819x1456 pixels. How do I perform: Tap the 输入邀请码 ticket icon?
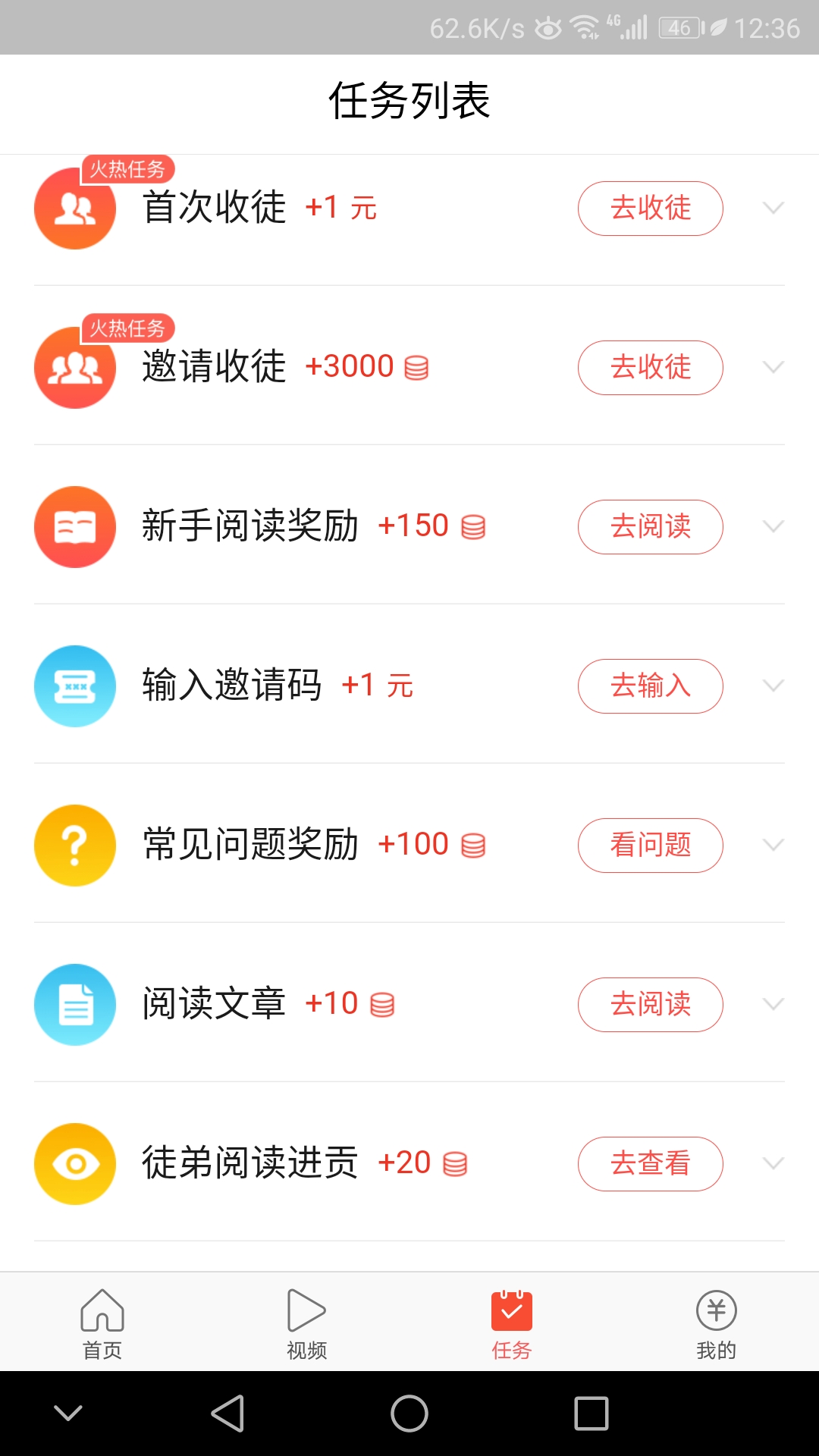(74, 686)
